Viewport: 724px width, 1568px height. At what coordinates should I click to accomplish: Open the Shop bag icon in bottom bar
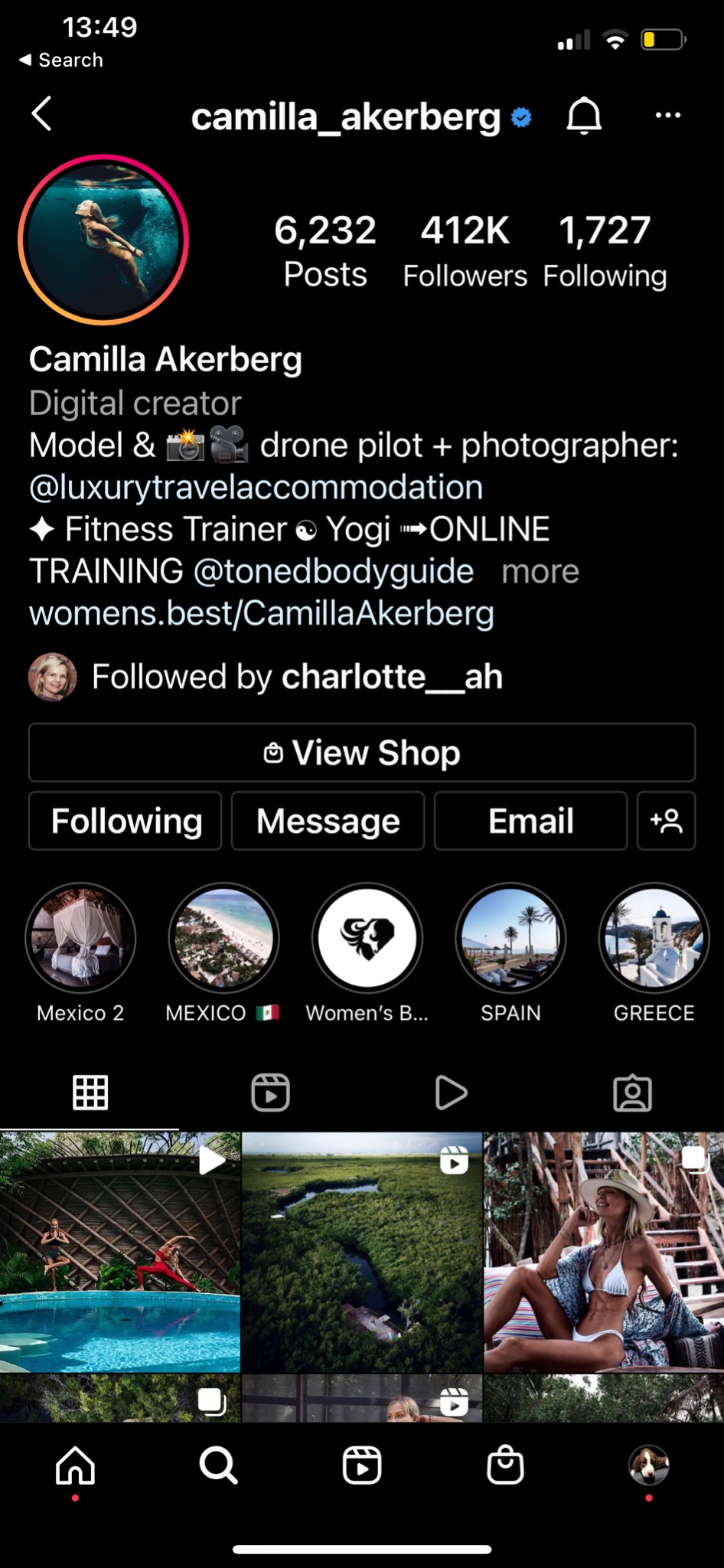[x=504, y=1465]
